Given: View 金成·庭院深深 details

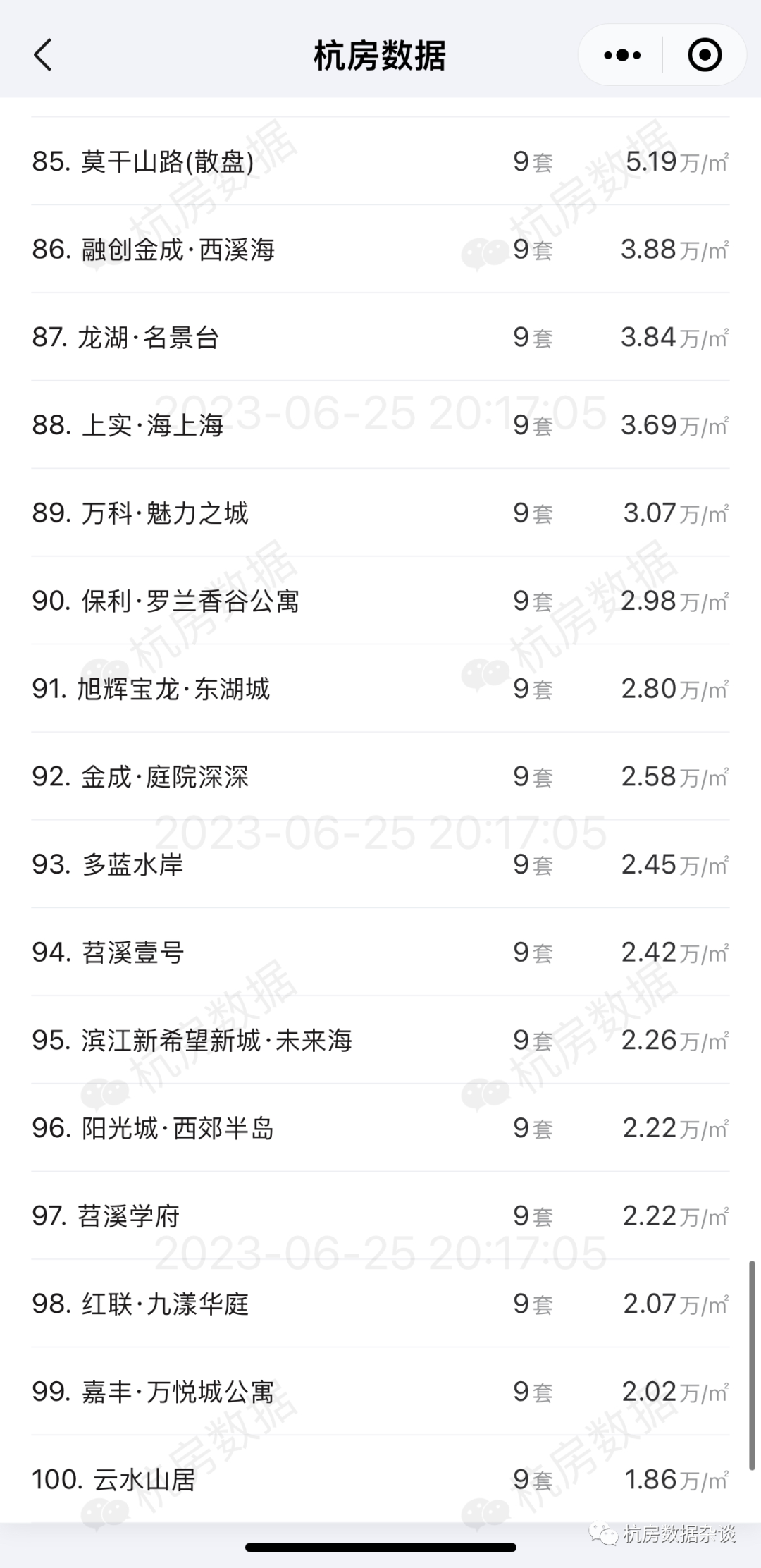Looking at the screenshot, I should point(380,776).
